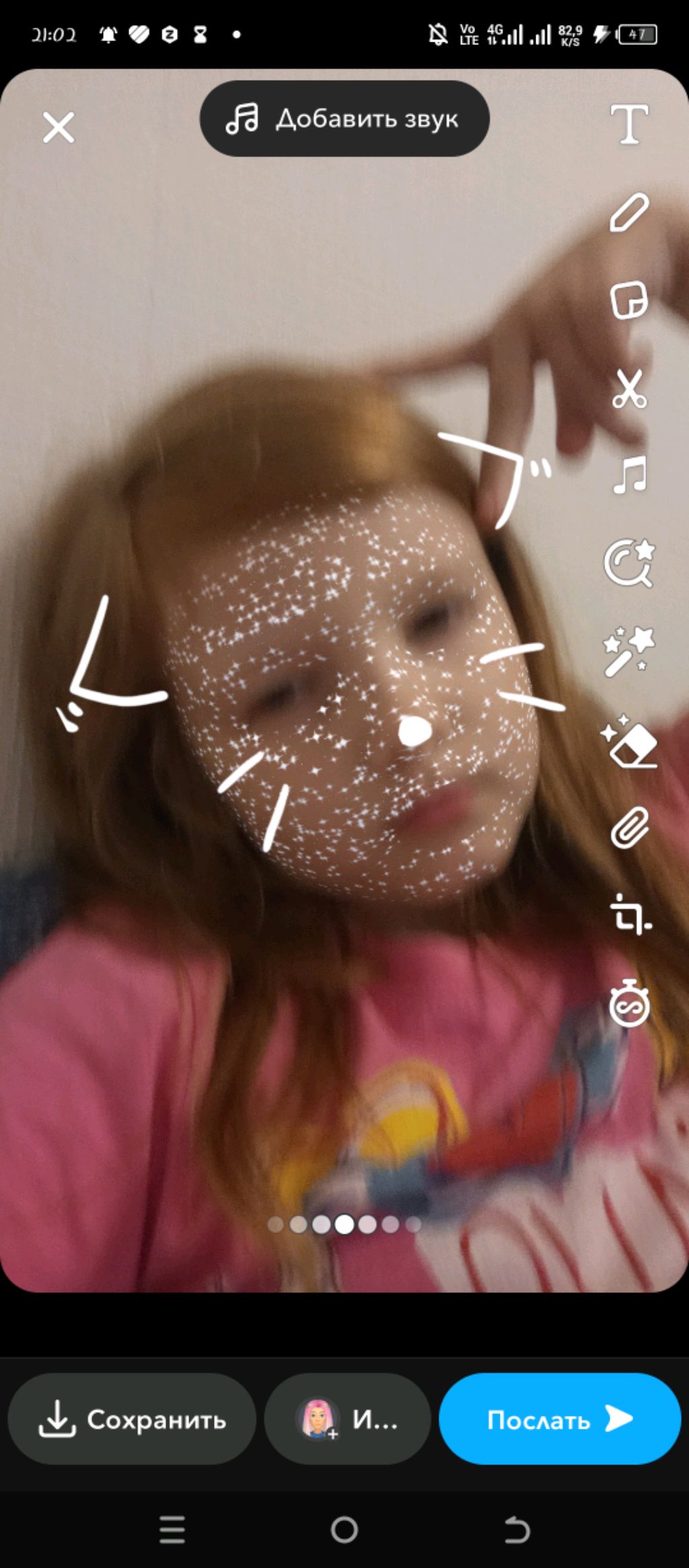Open the snap timer setting

tap(629, 1004)
